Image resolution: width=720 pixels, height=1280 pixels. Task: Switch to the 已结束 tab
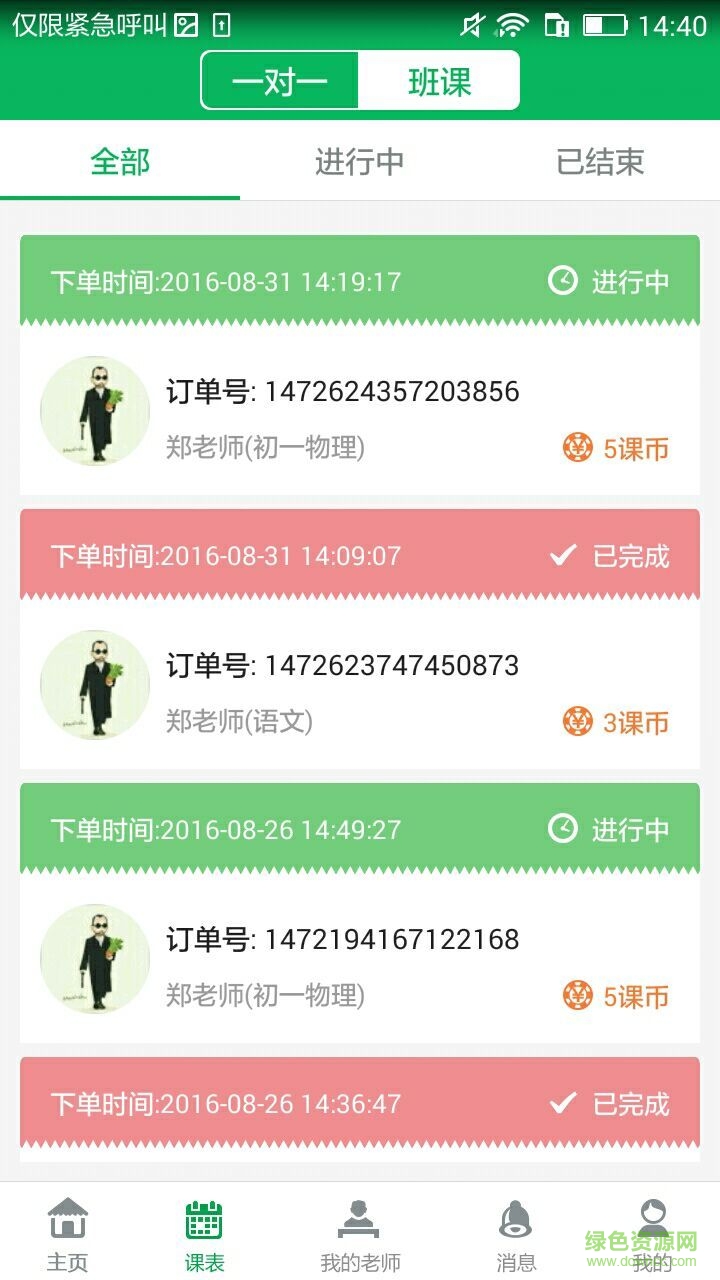pos(600,162)
